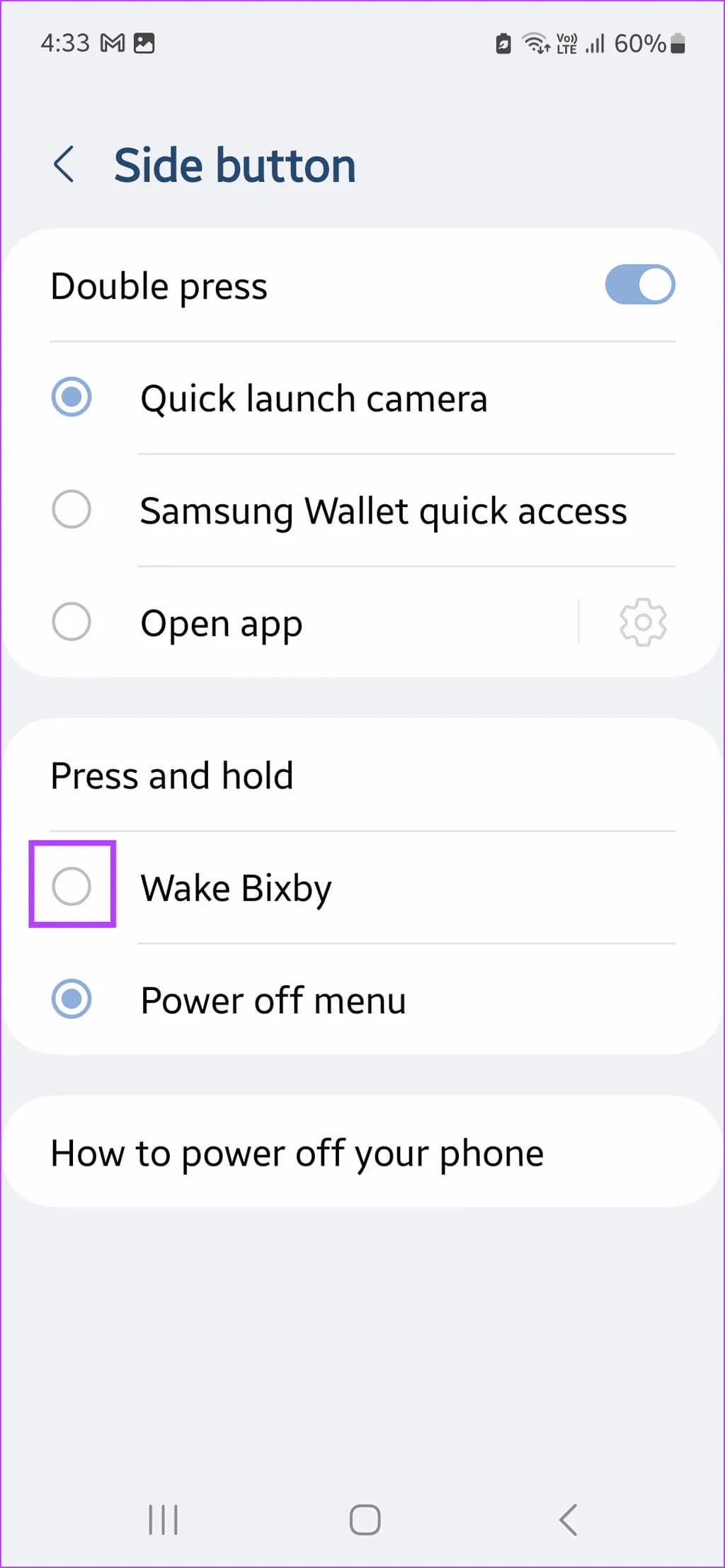Open the settings gear next to Open app
Image resolution: width=725 pixels, height=1568 pixels.
click(642, 622)
